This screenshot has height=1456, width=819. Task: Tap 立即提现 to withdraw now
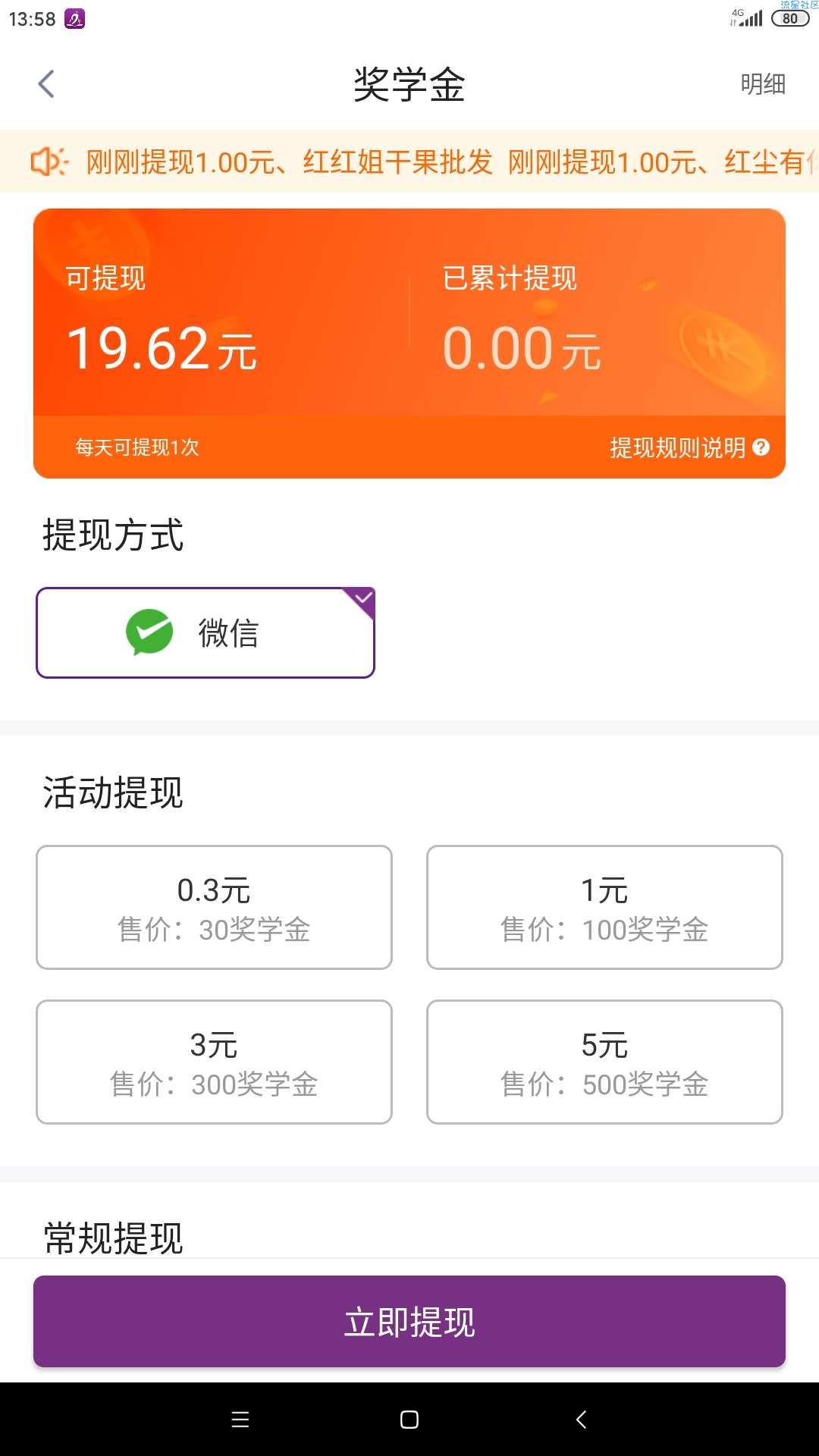point(409,1322)
